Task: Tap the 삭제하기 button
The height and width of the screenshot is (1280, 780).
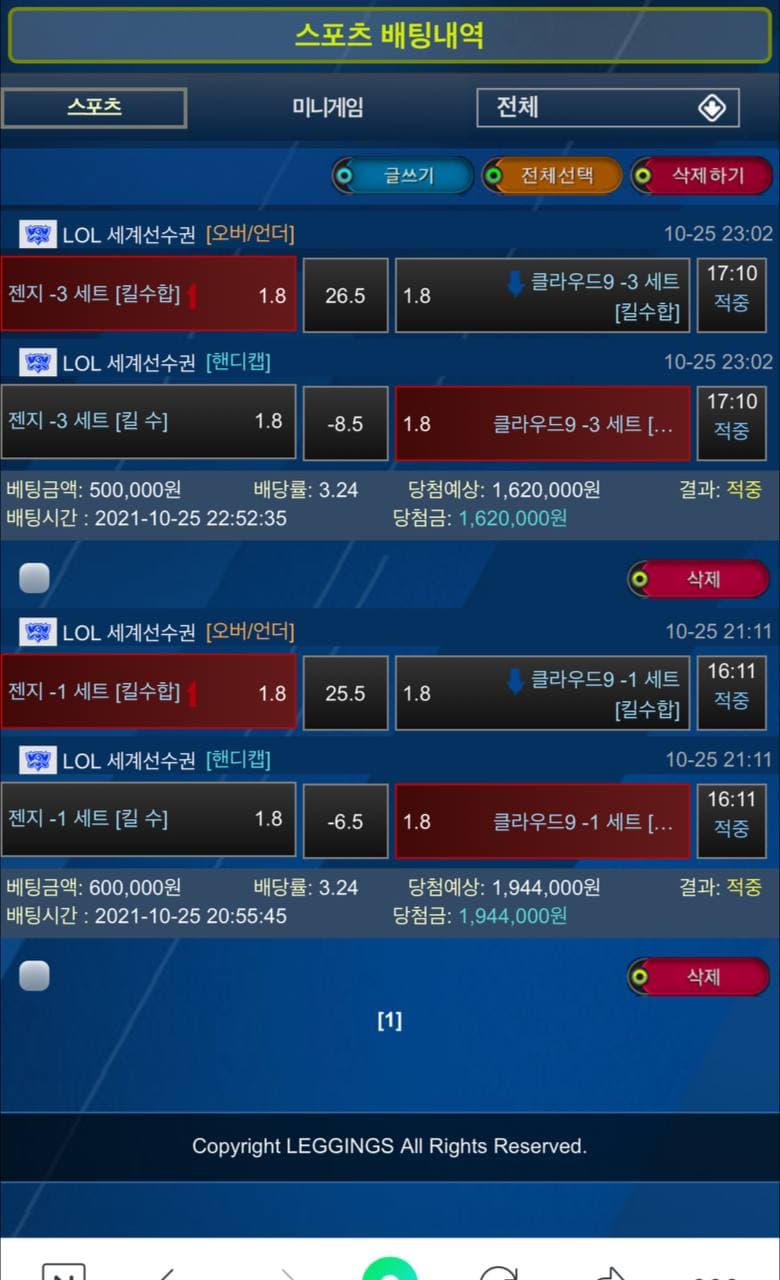Action: pos(702,176)
